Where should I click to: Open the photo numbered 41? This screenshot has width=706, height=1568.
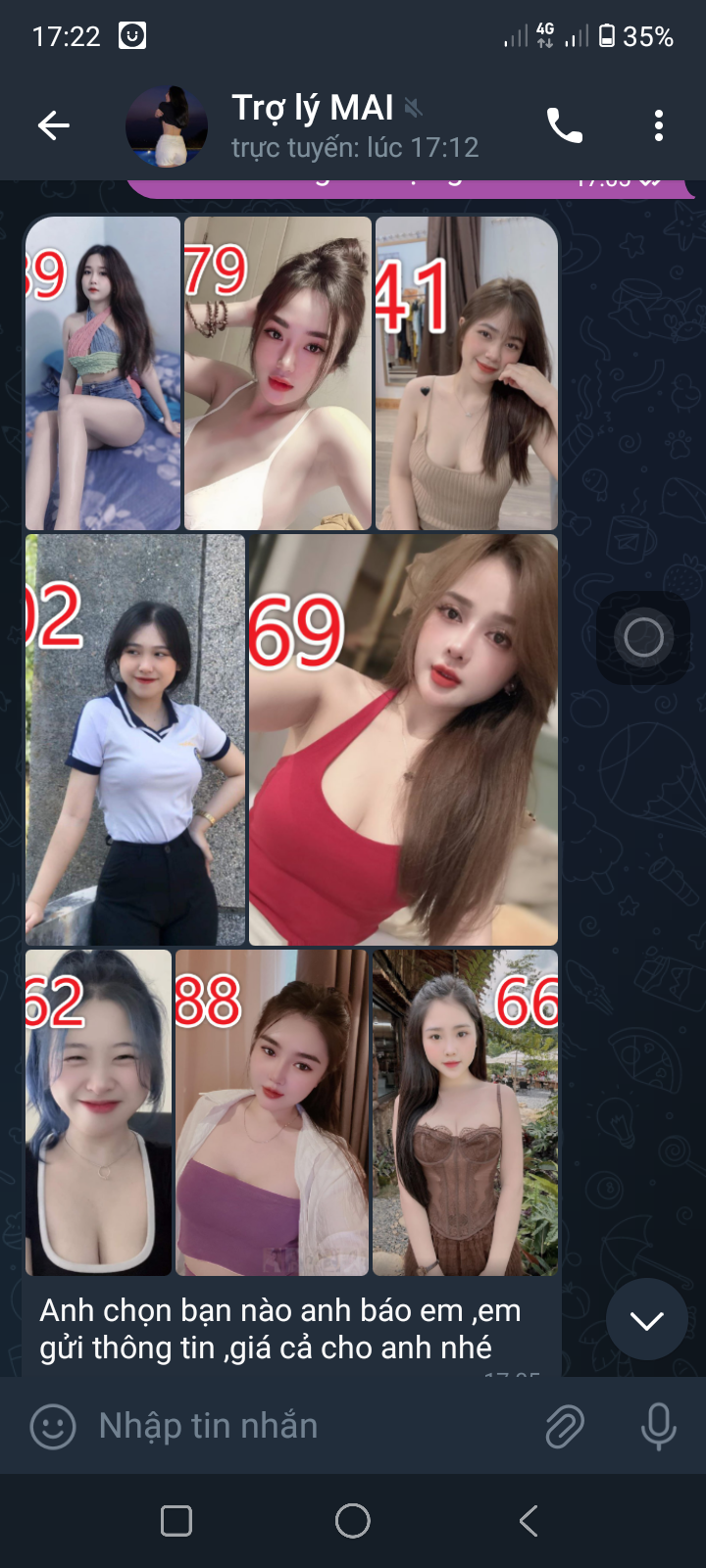coord(467,373)
